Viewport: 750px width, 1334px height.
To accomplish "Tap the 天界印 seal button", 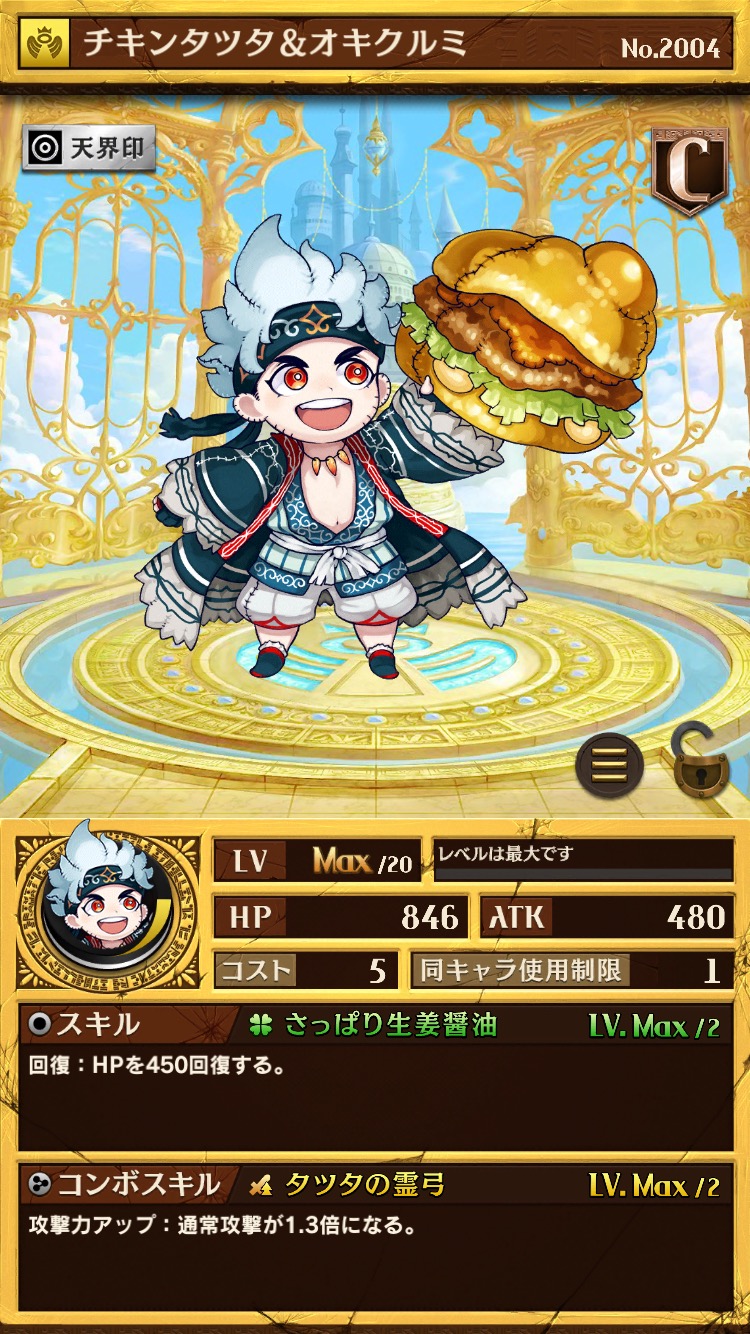I will click(89, 149).
